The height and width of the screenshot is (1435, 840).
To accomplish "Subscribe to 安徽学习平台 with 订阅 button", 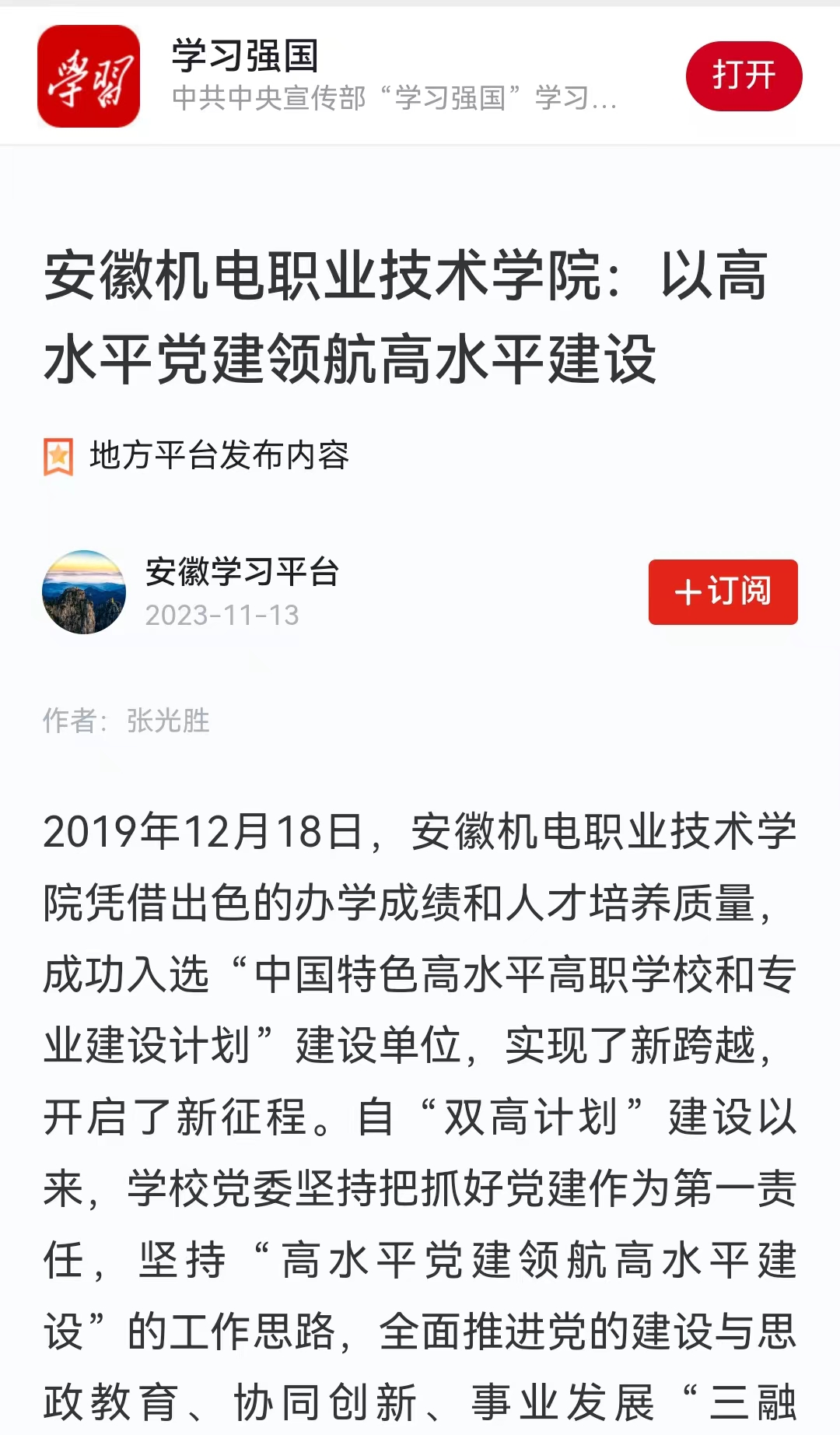I will pyautogui.click(x=723, y=591).
